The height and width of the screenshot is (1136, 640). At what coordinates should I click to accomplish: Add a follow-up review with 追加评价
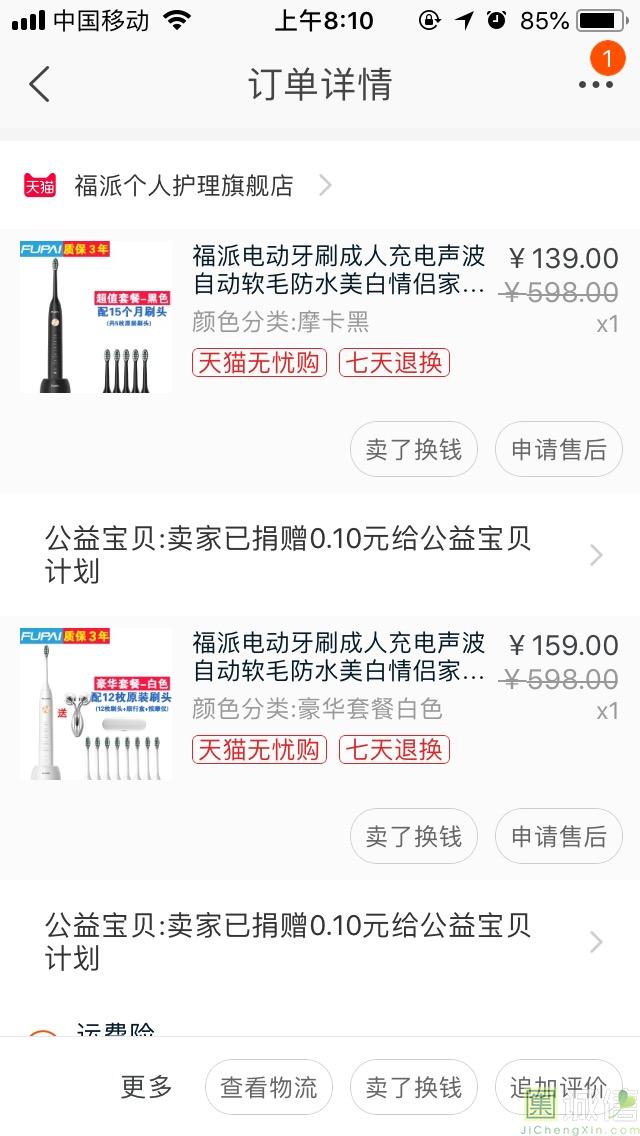tap(558, 1087)
